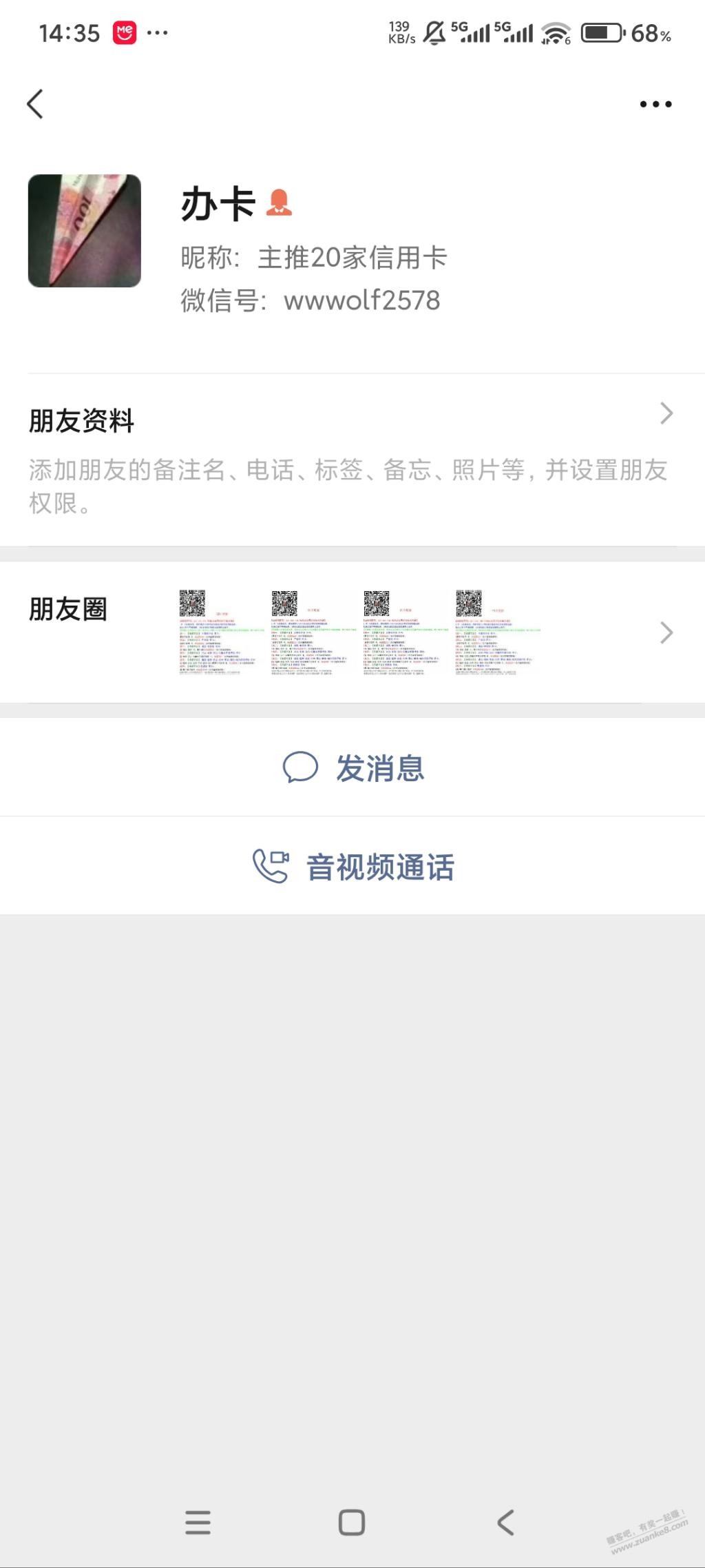
Task: Open the three-dot more options menu
Action: pos(655,104)
